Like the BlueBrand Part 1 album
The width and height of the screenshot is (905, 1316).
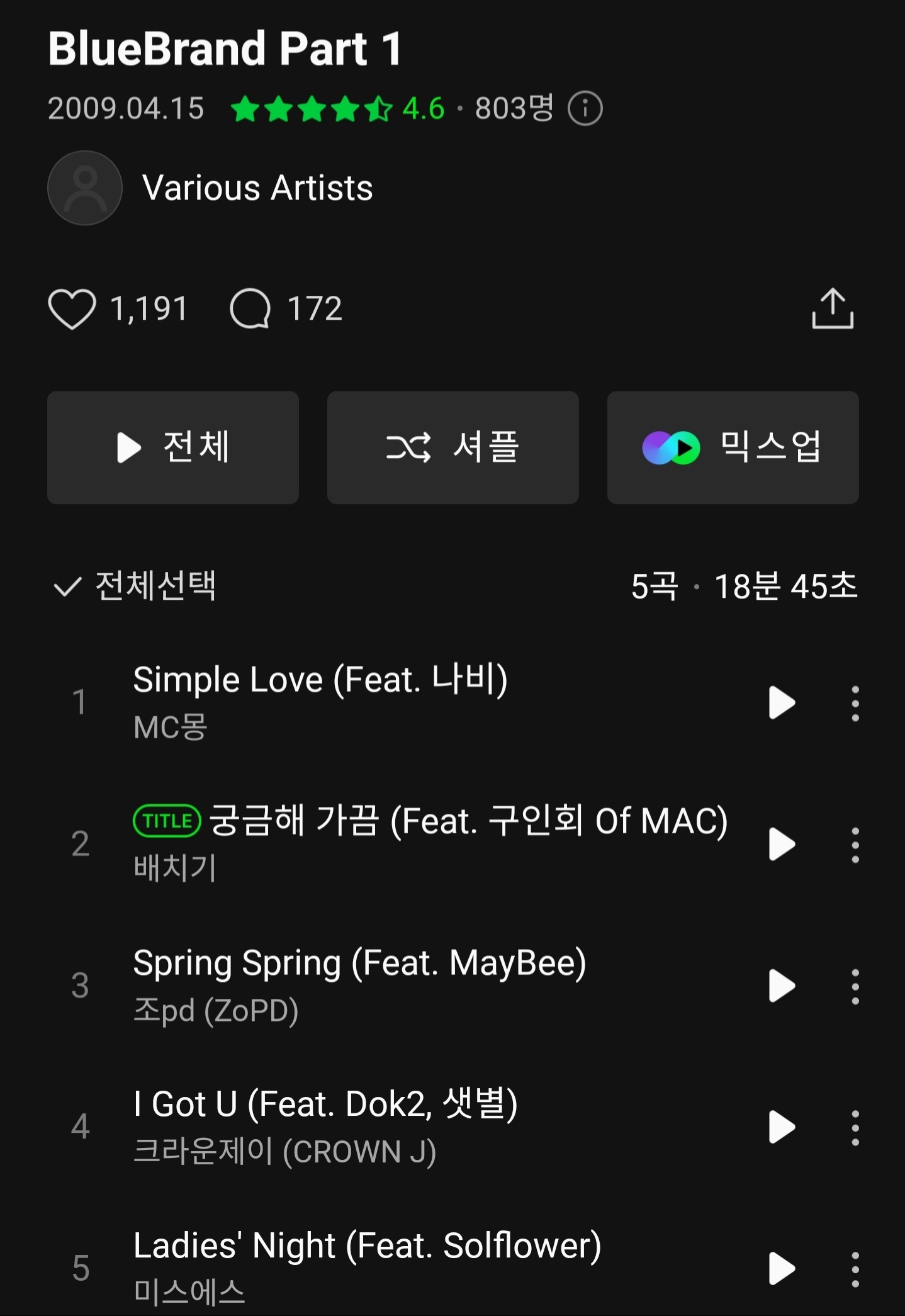pos(72,309)
